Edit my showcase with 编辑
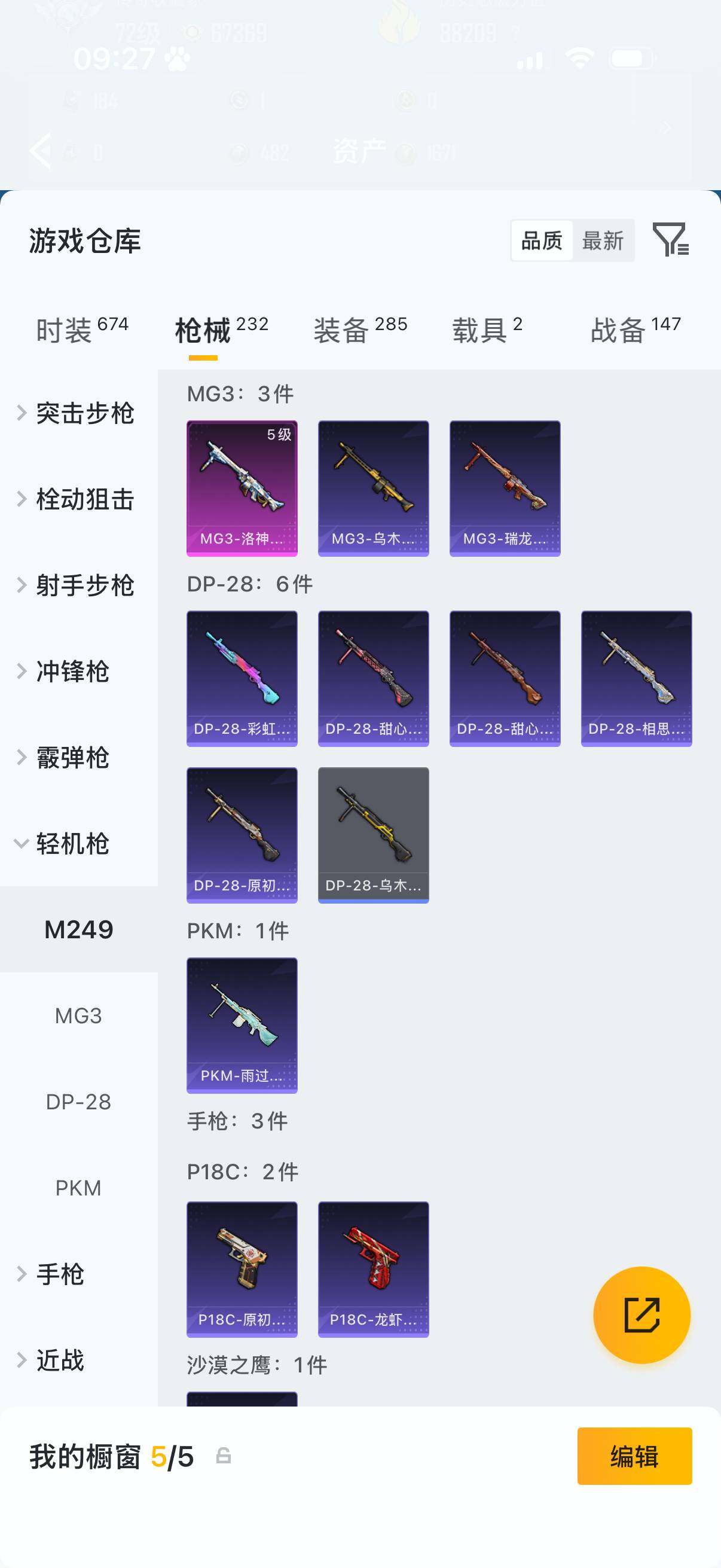721x1568 pixels. pyautogui.click(x=634, y=1457)
